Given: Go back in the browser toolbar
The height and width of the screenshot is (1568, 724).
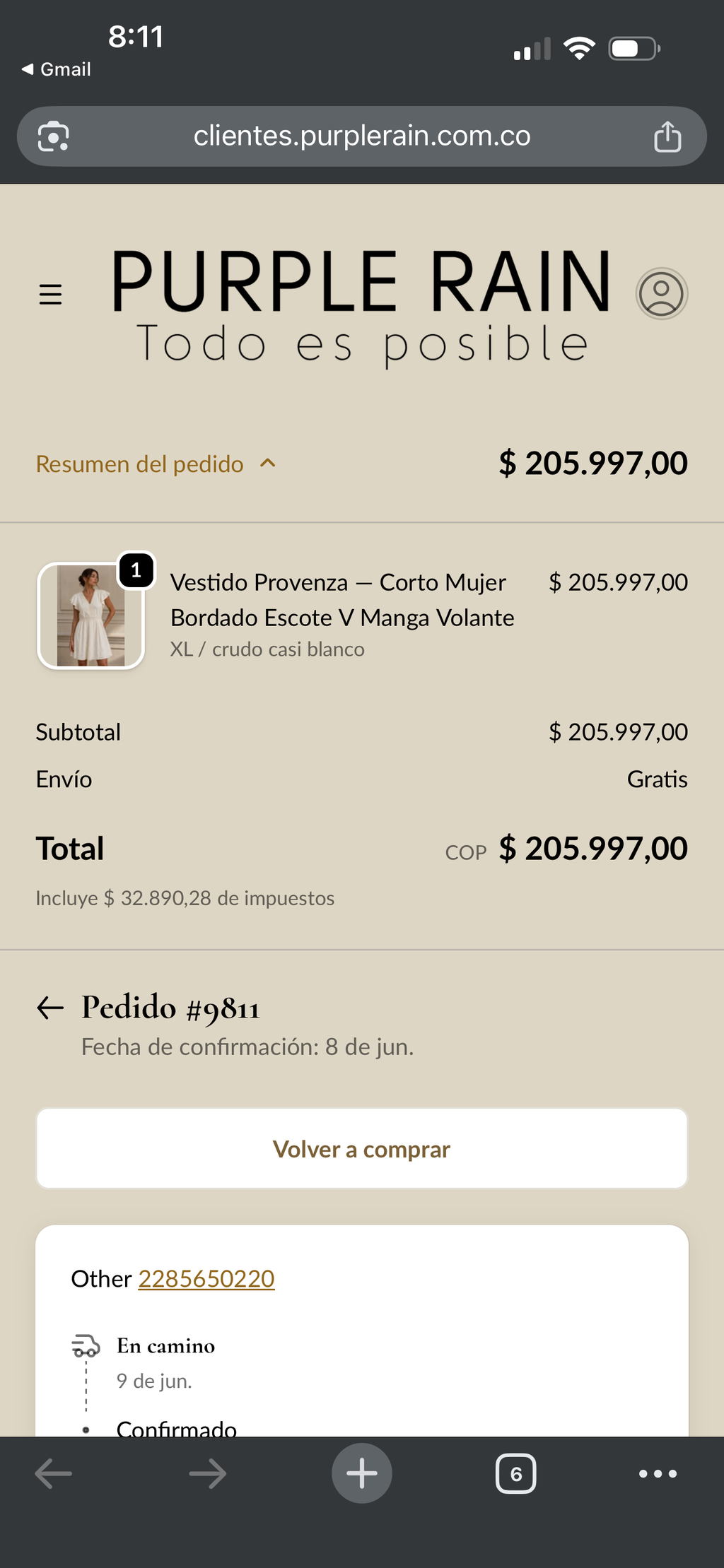Looking at the screenshot, I should pyautogui.click(x=54, y=1474).
